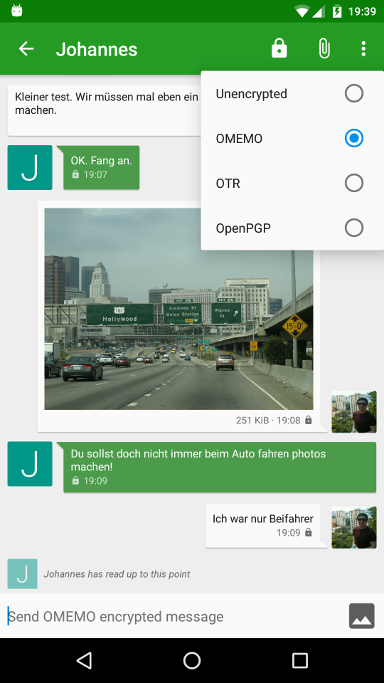
Task: Choose OMEMO encryption
Action: tap(292, 139)
